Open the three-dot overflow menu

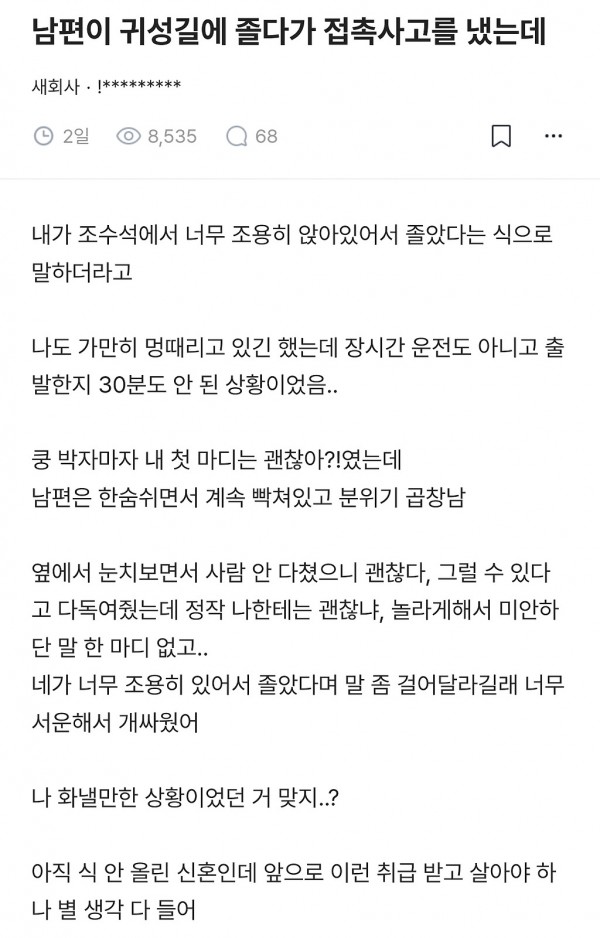(x=554, y=136)
